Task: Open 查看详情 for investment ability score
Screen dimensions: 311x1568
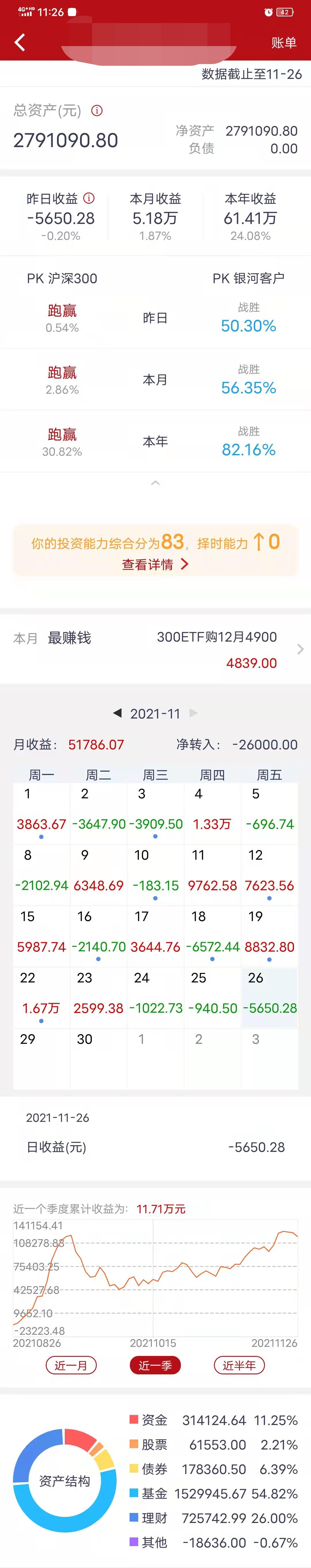Action: [155, 564]
